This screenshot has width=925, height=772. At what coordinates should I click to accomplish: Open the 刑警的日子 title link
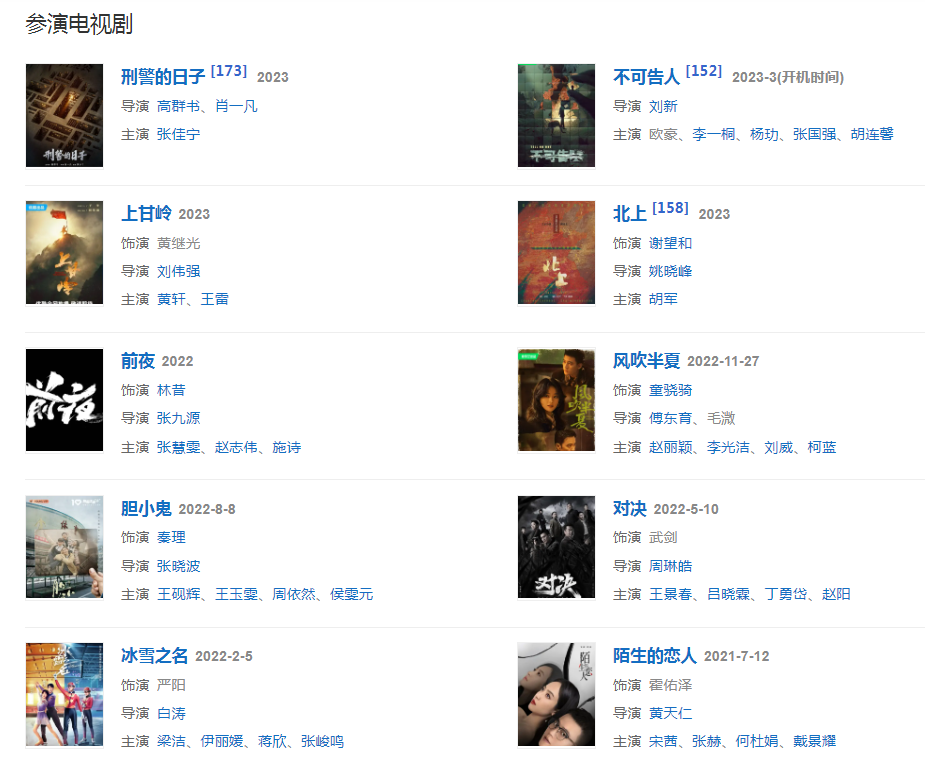point(163,77)
